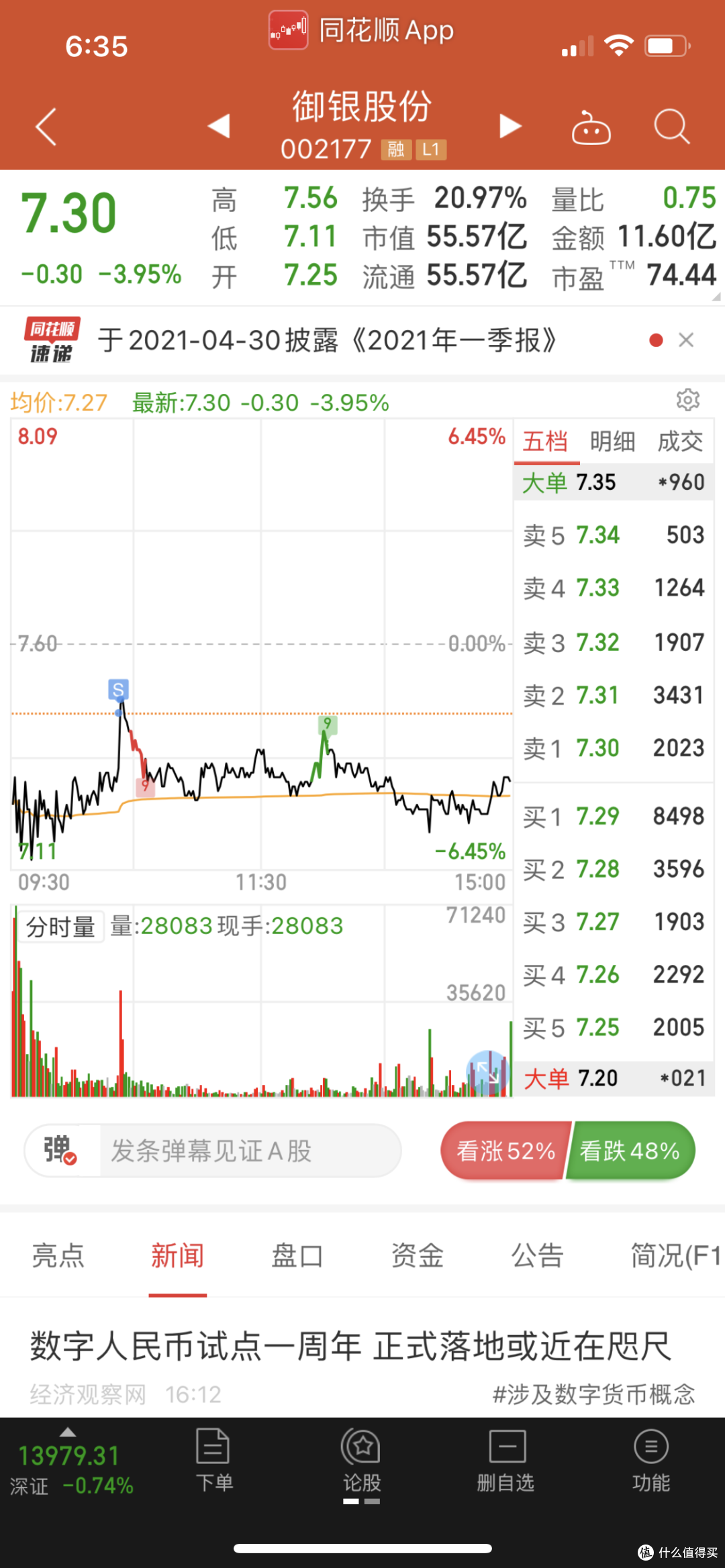Switch to the next stock
The height and width of the screenshot is (1568, 725).
[510, 126]
